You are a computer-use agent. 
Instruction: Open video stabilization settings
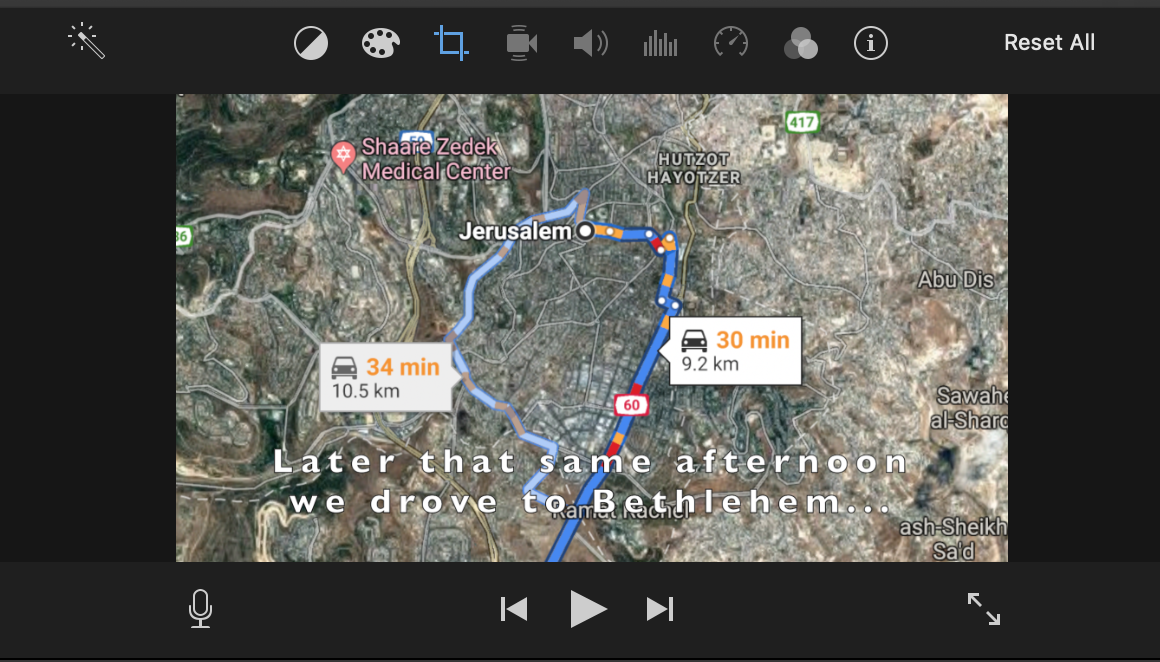[521, 43]
